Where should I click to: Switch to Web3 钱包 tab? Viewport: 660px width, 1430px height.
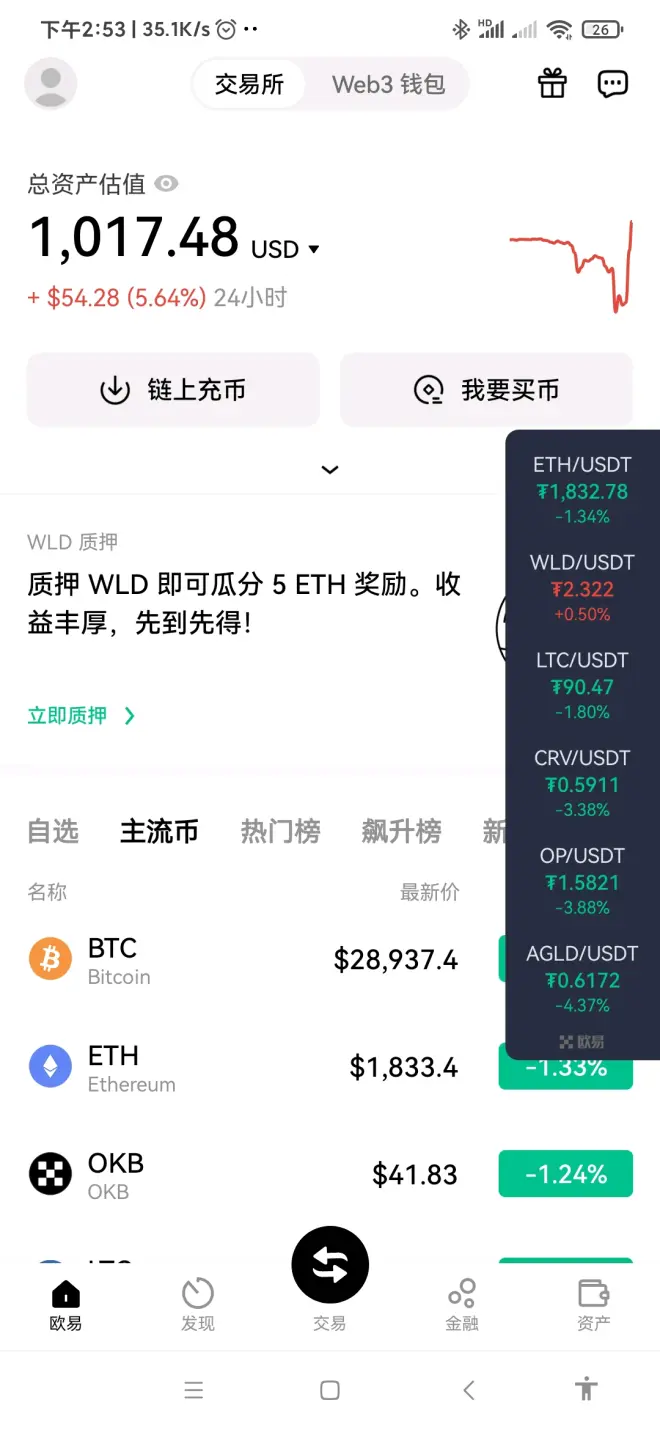tap(388, 84)
